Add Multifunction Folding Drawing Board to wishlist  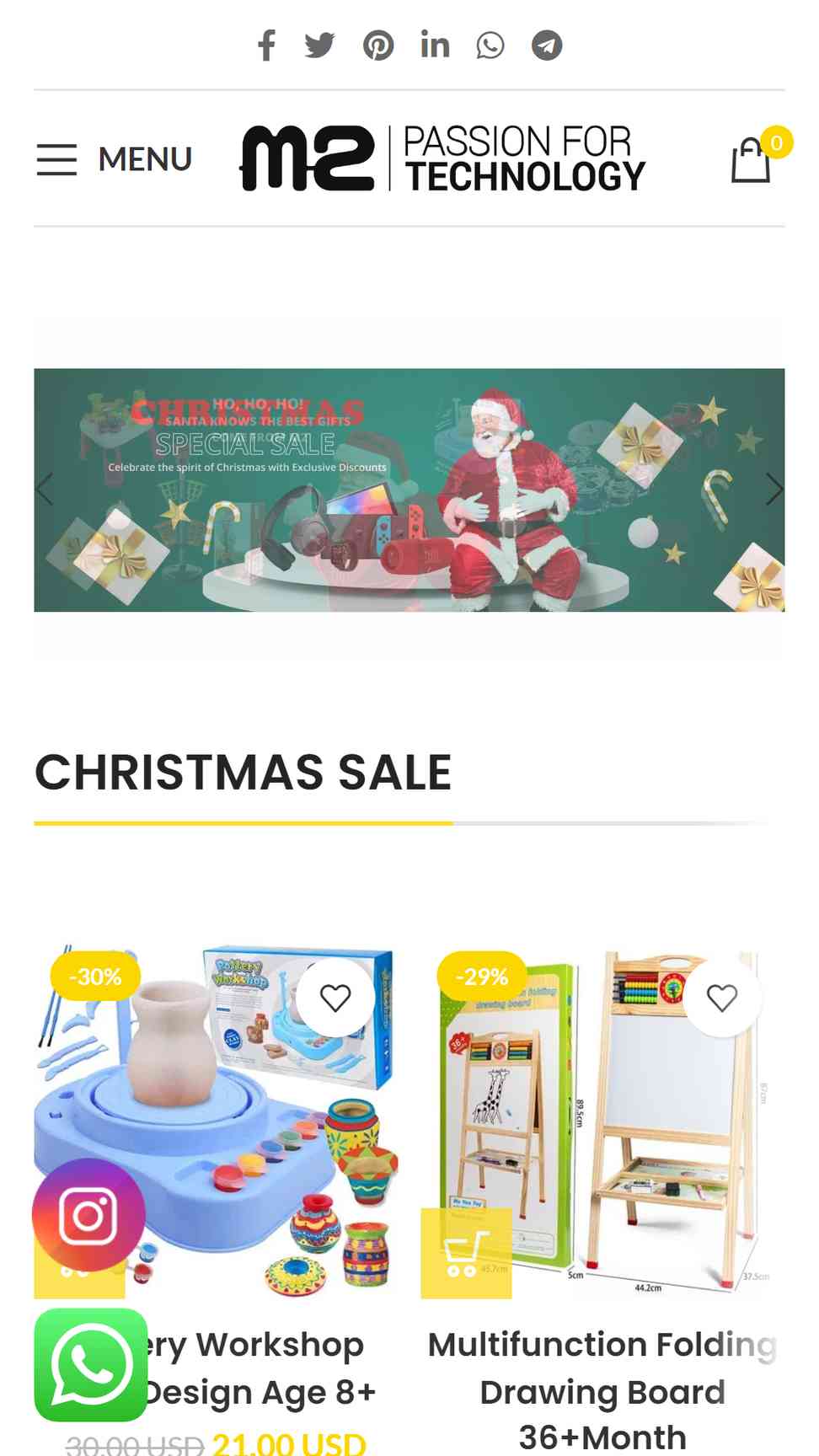pos(722,998)
